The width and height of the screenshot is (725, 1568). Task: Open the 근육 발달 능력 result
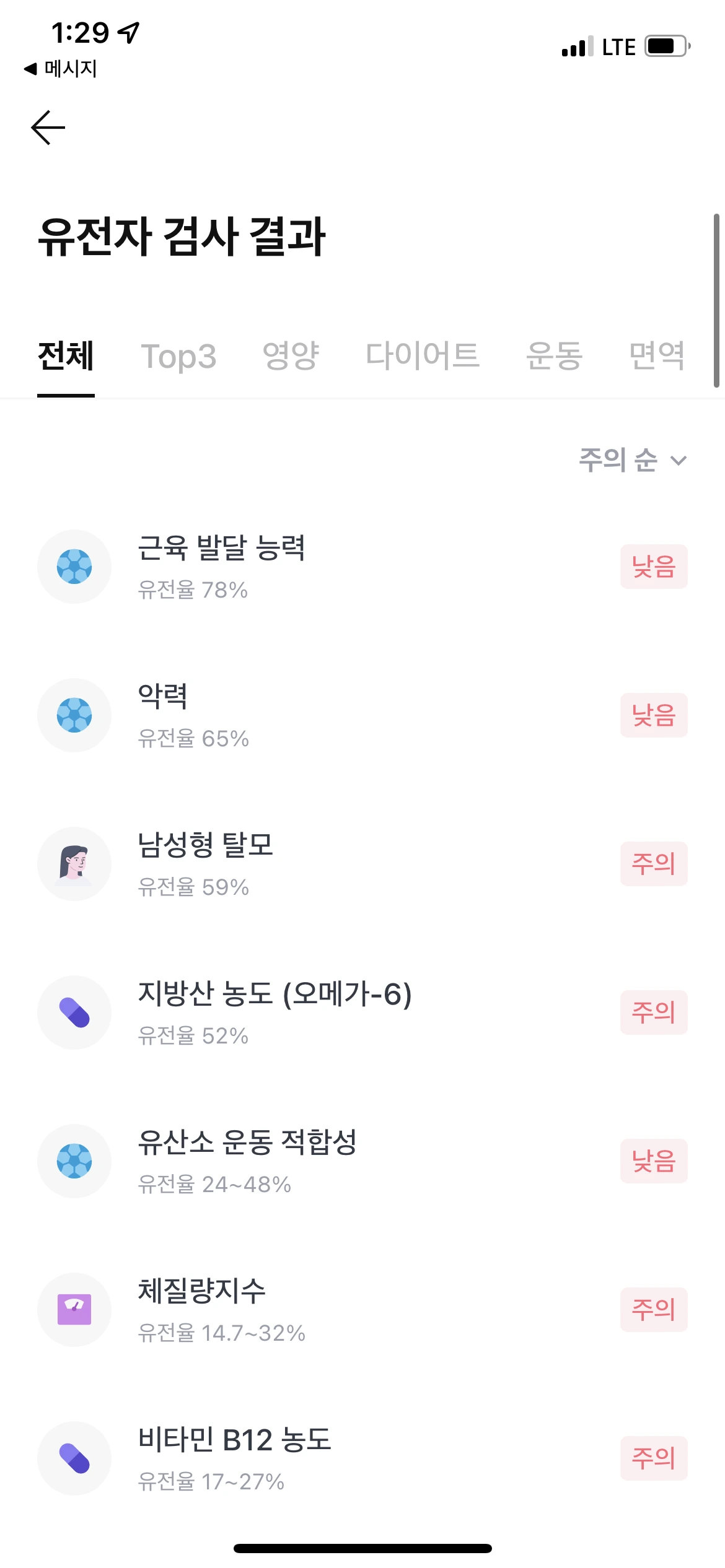[x=362, y=567]
